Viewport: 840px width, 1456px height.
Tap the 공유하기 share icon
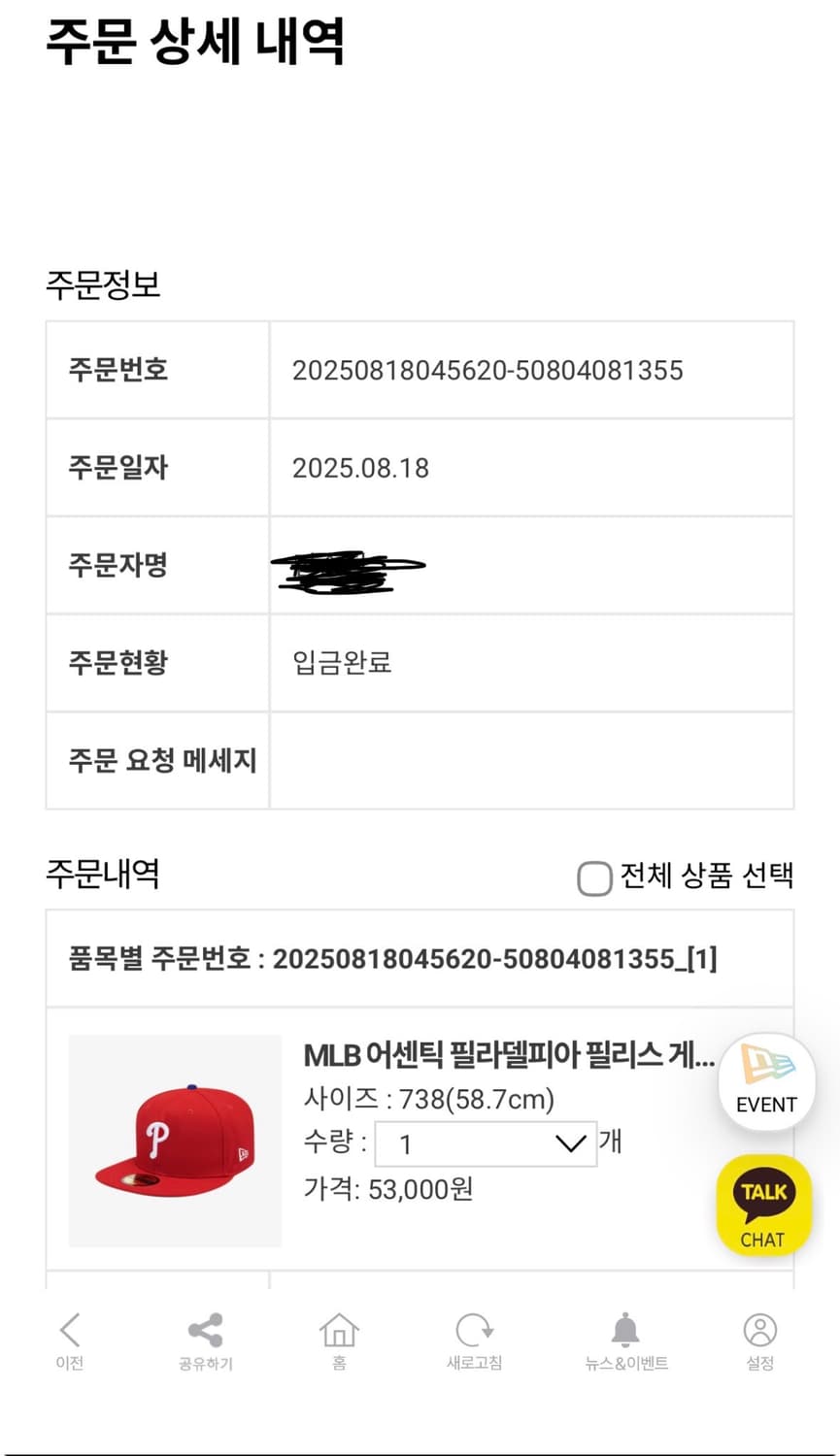(x=203, y=1330)
